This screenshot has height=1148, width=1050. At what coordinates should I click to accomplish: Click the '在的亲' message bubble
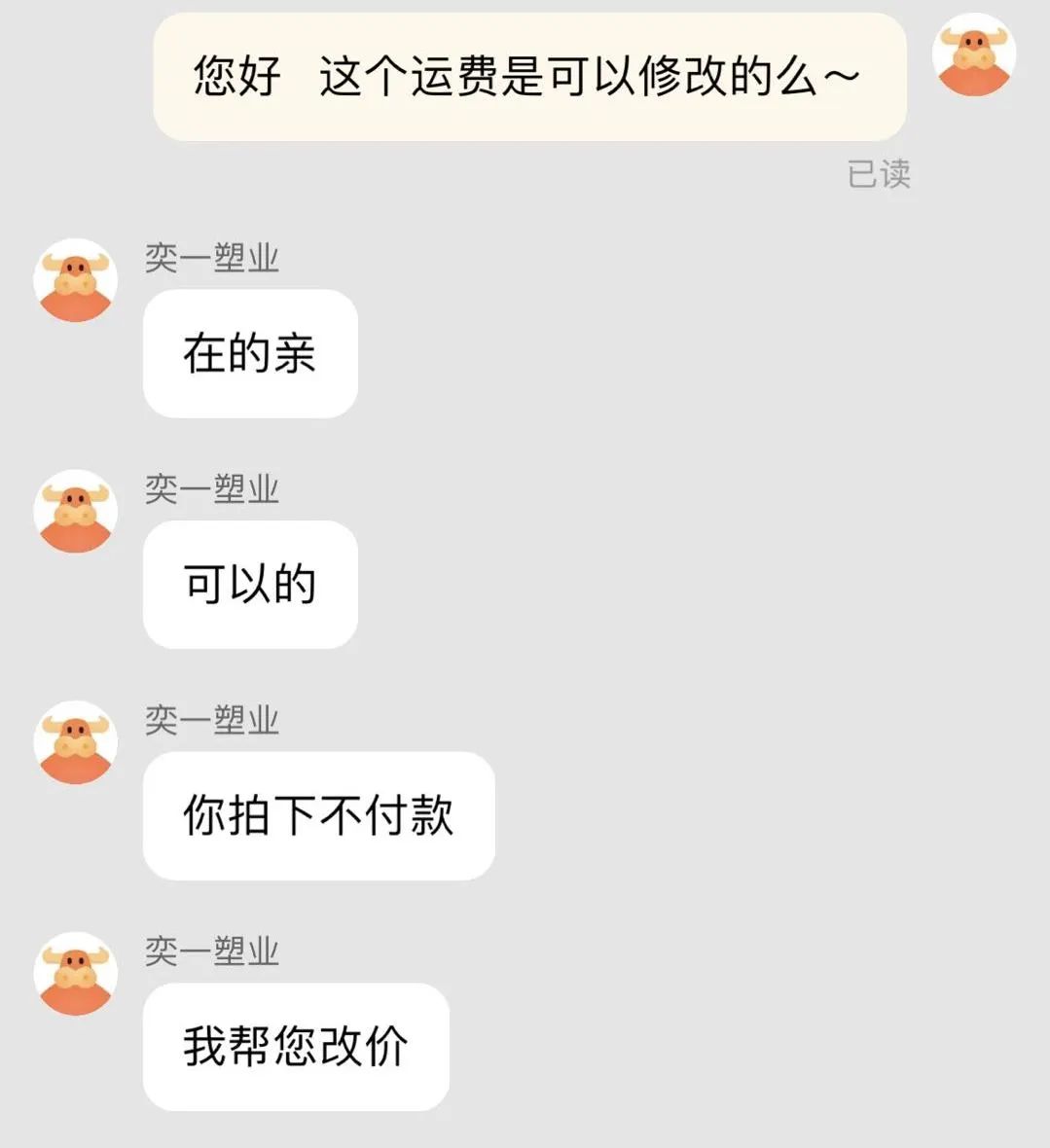[249, 354]
